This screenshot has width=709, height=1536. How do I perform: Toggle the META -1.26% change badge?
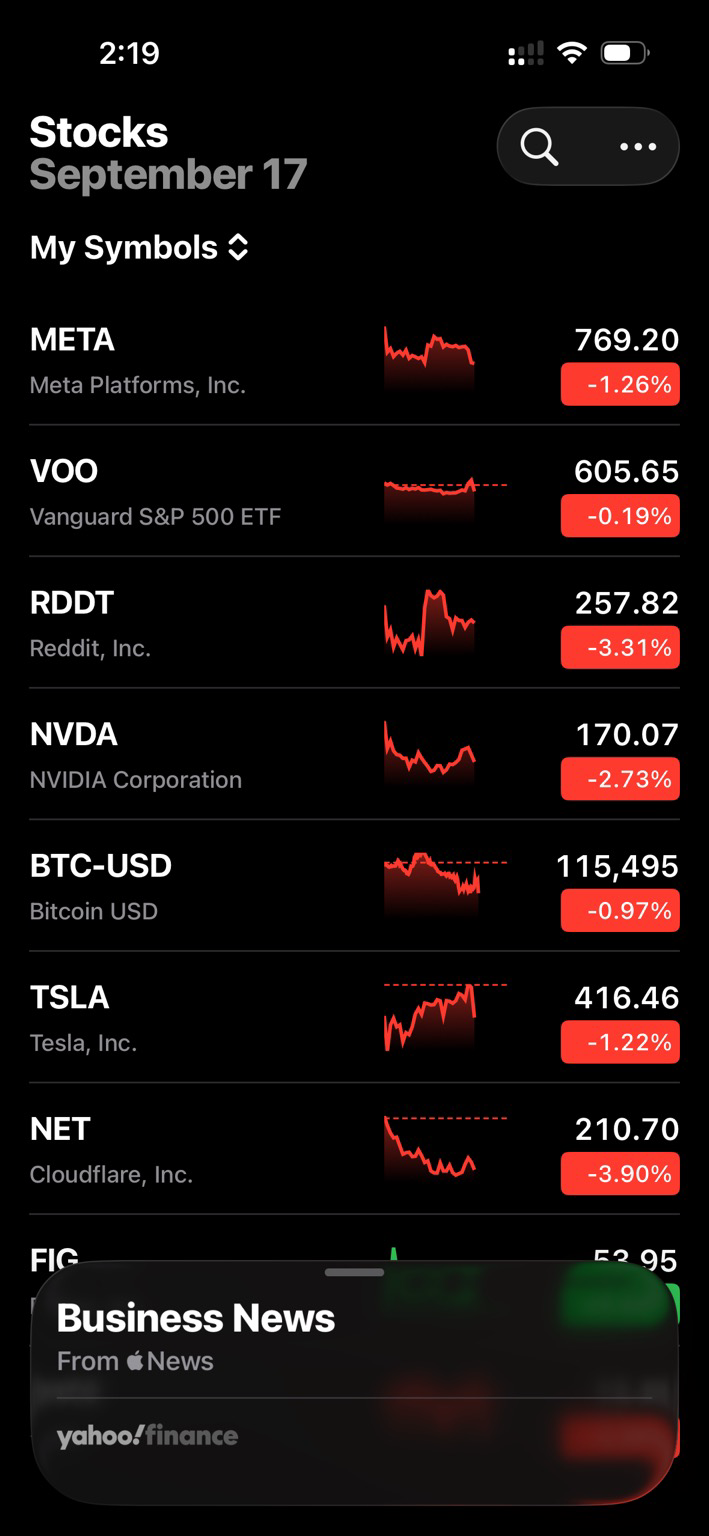[620, 384]
